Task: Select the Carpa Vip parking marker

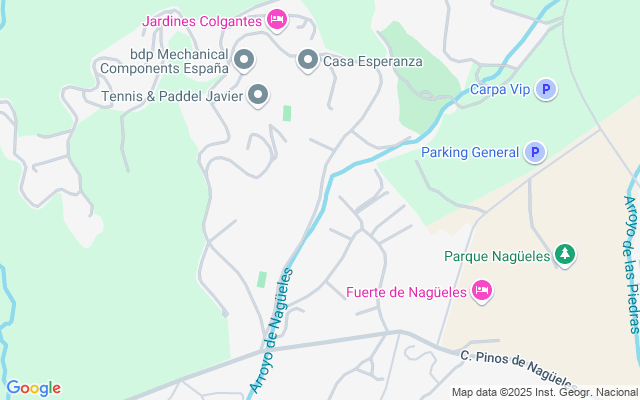Action: pyautogui.click(x=545, y=90)
